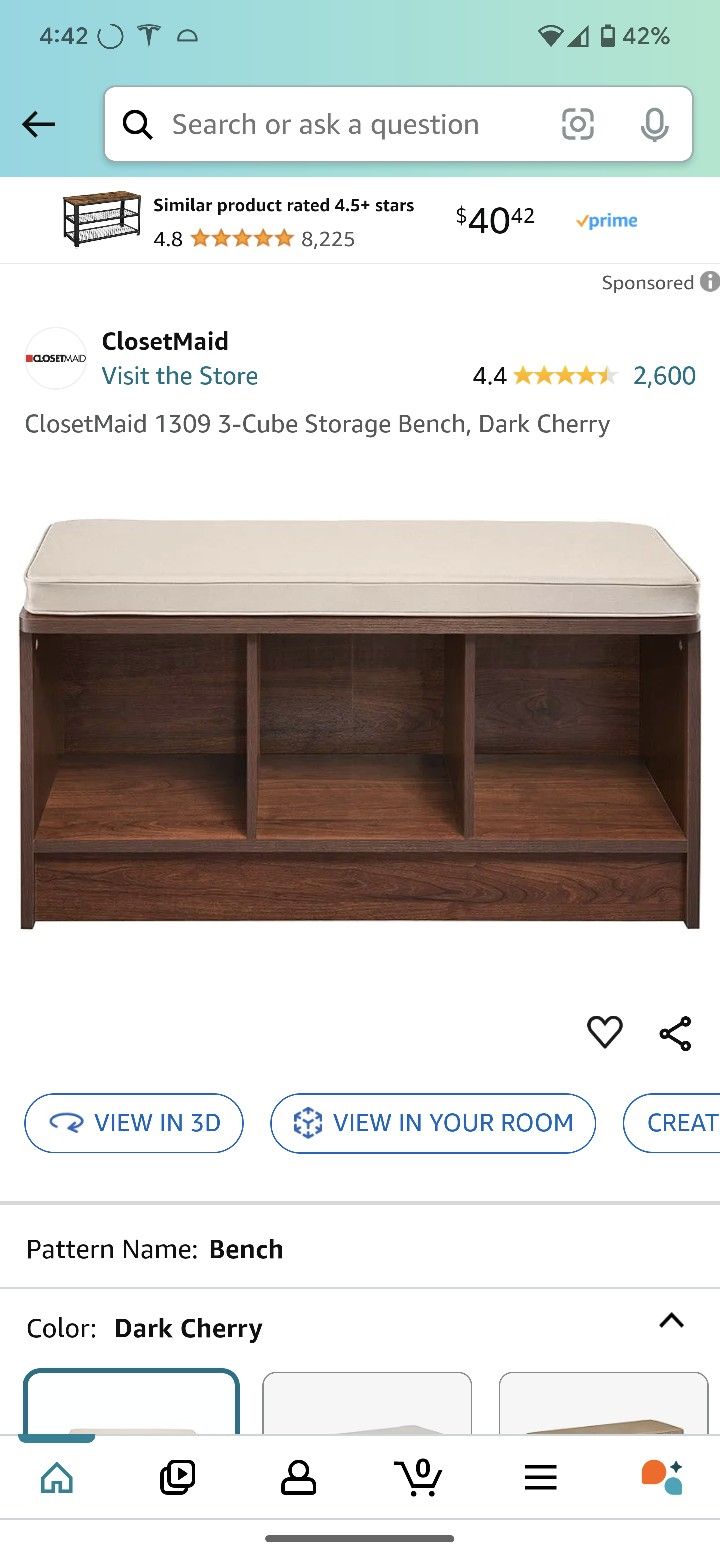Open the Amazon home screen icon
Image resolution: width=720 pixels, height=1560 pixels.
point(56,1476)
